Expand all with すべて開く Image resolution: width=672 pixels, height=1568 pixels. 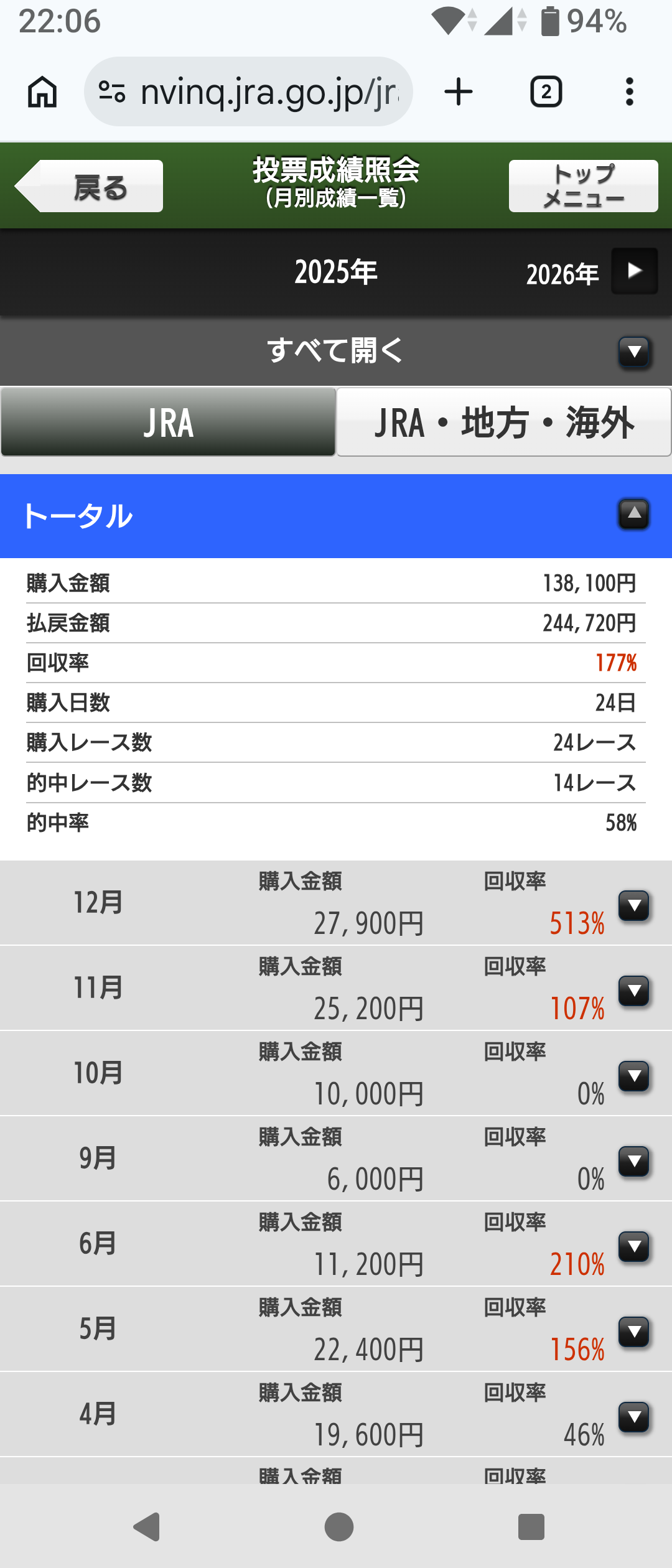click(x=336, y=350)
